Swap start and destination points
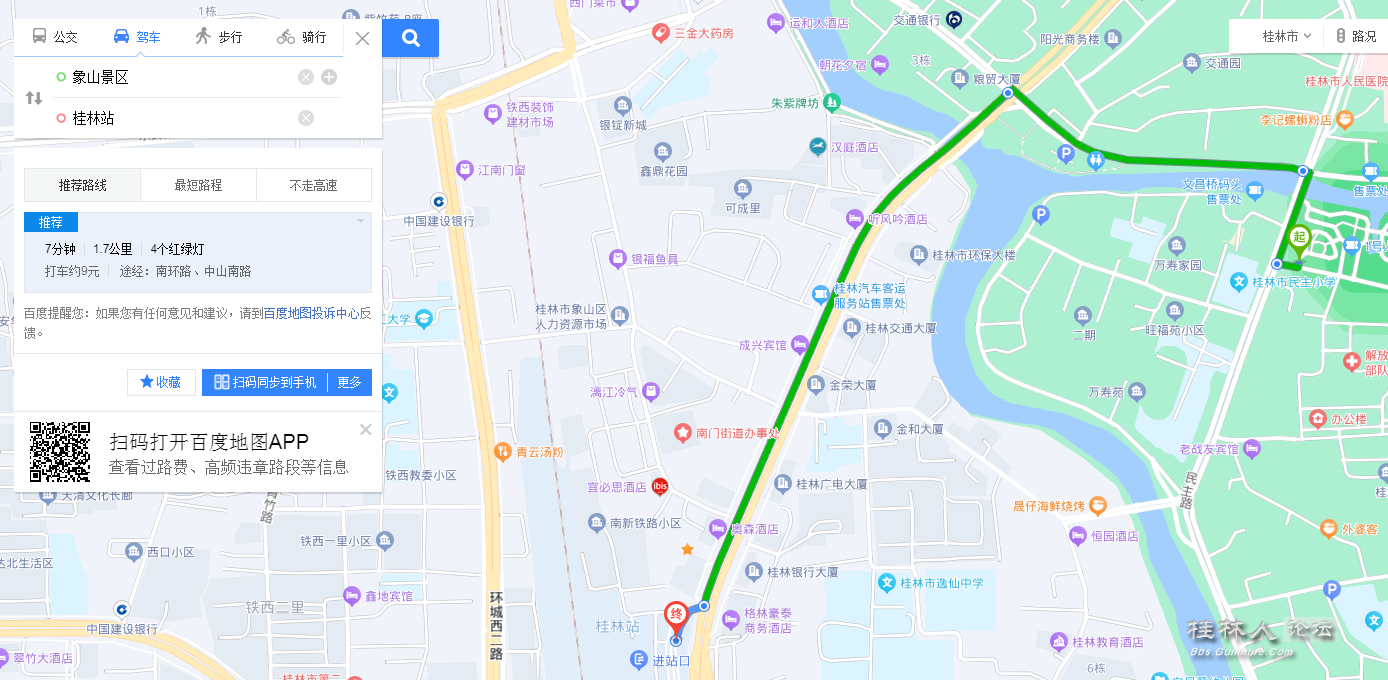Screen dimensions: 1388x680 coord(34,98)
